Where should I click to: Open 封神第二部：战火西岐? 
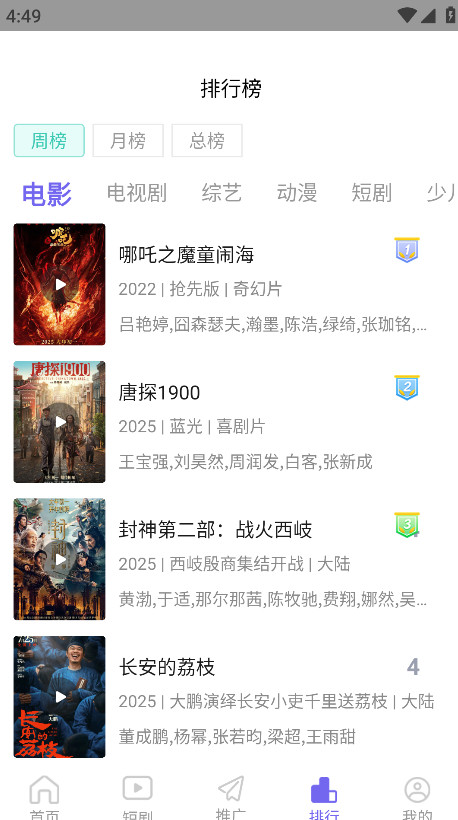coord(229,559)
